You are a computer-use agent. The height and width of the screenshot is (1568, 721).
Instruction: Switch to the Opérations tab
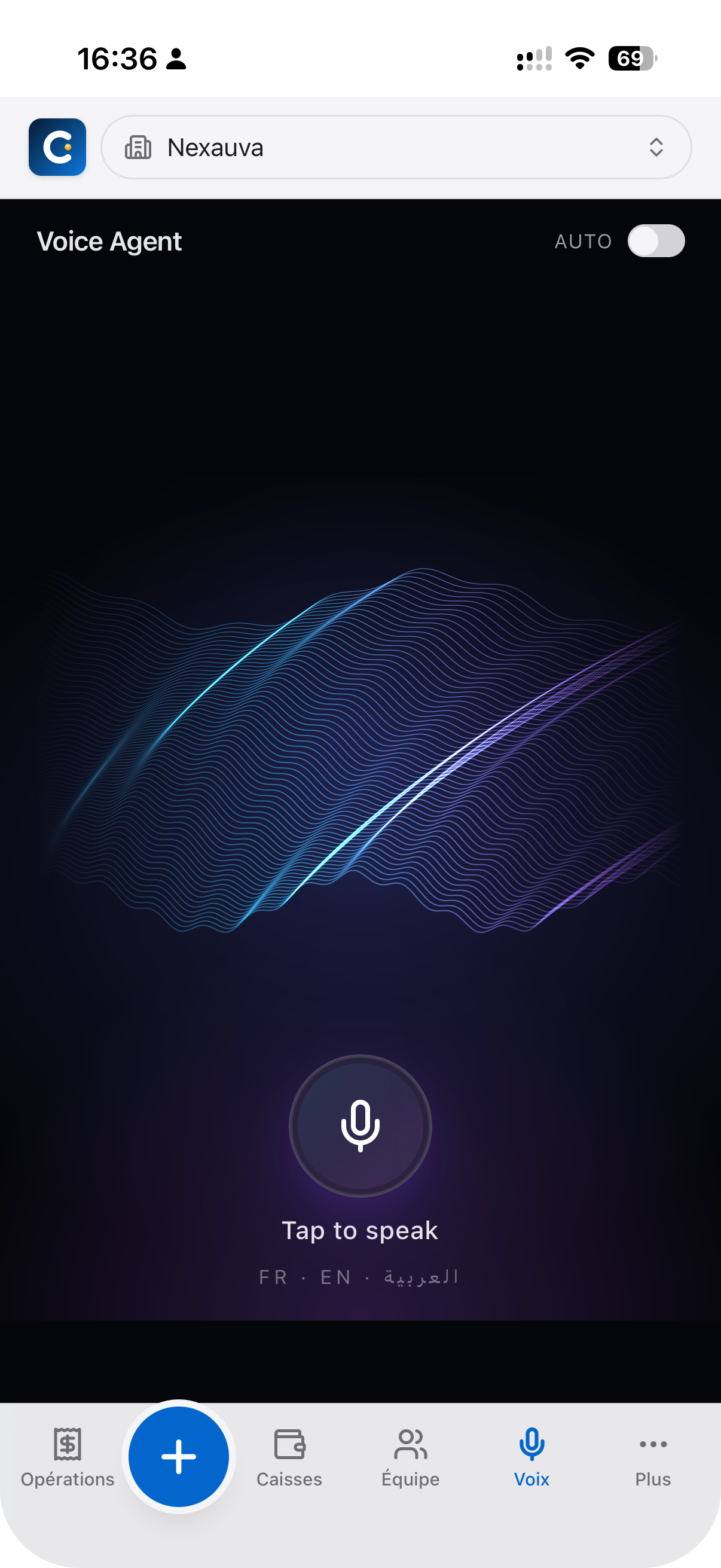point(68,1458)
